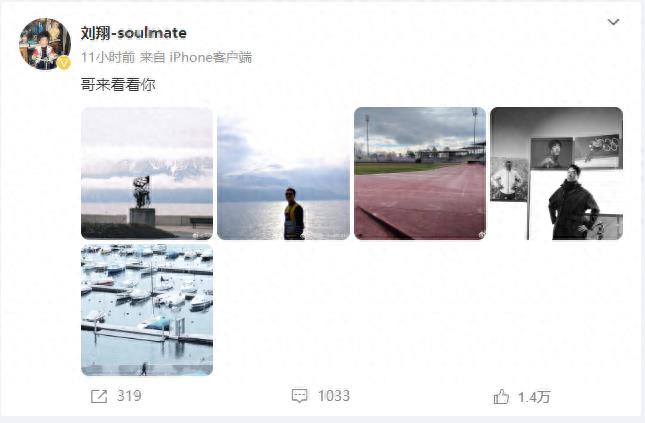View the photo of man by the sea

[x=283, y=173]
